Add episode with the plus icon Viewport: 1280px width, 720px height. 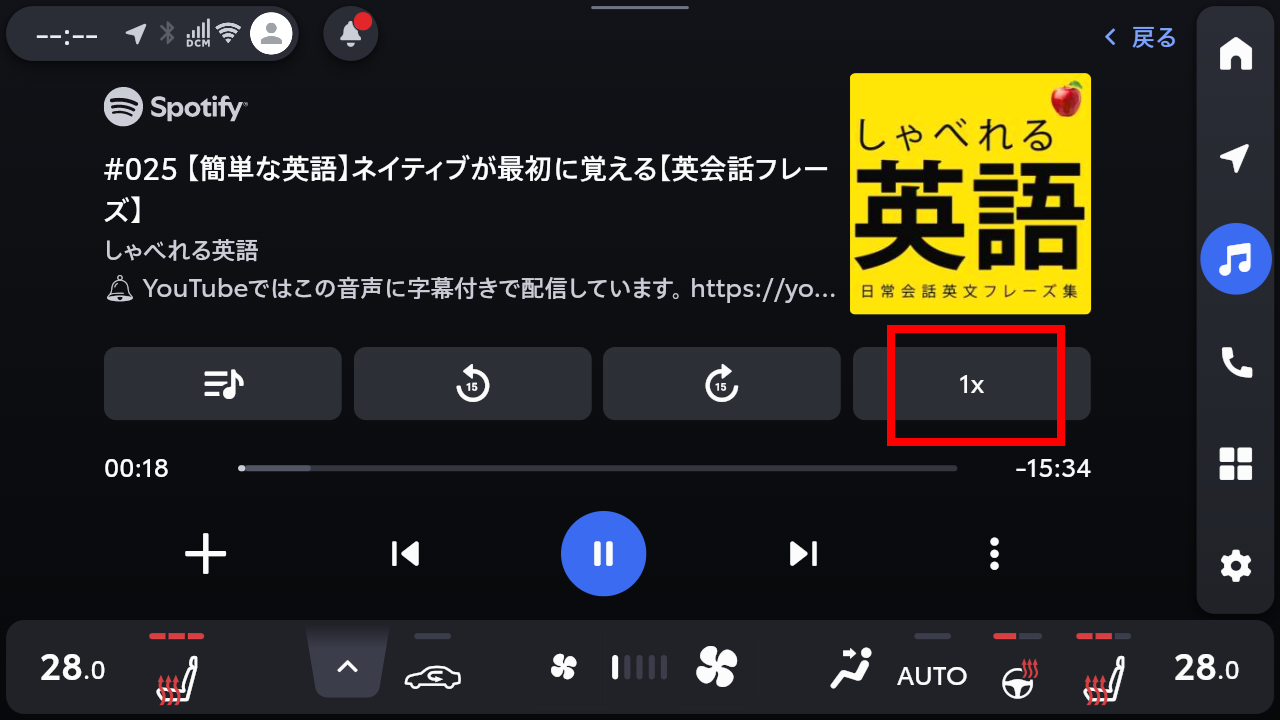pos(206,553)
